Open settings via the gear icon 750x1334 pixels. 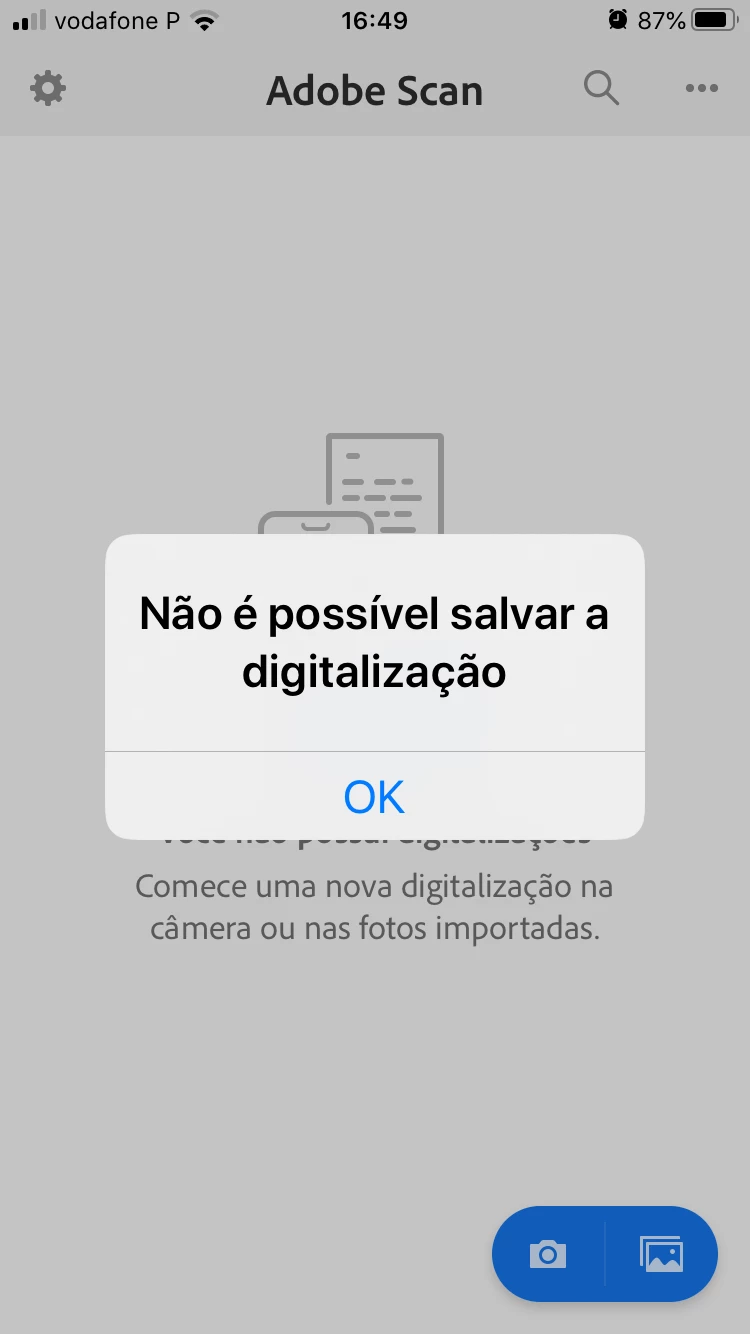(48, 89)
